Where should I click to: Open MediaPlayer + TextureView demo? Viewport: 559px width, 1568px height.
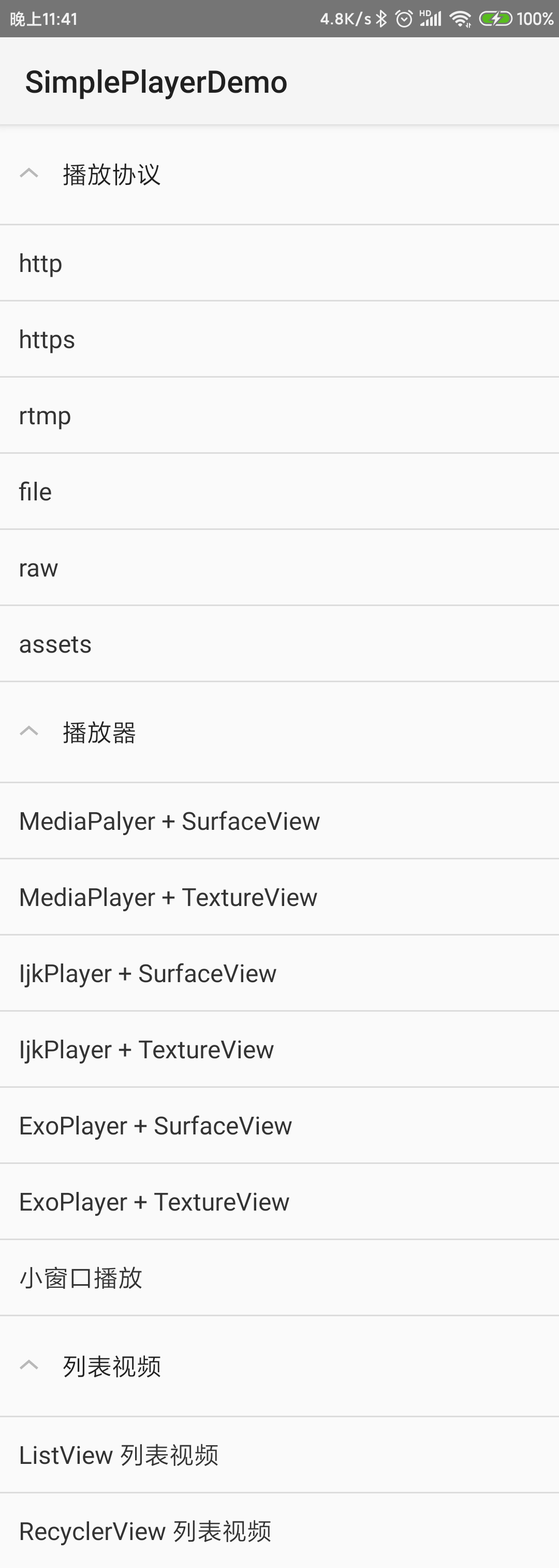pyautogui.click(x=279, y=897)
